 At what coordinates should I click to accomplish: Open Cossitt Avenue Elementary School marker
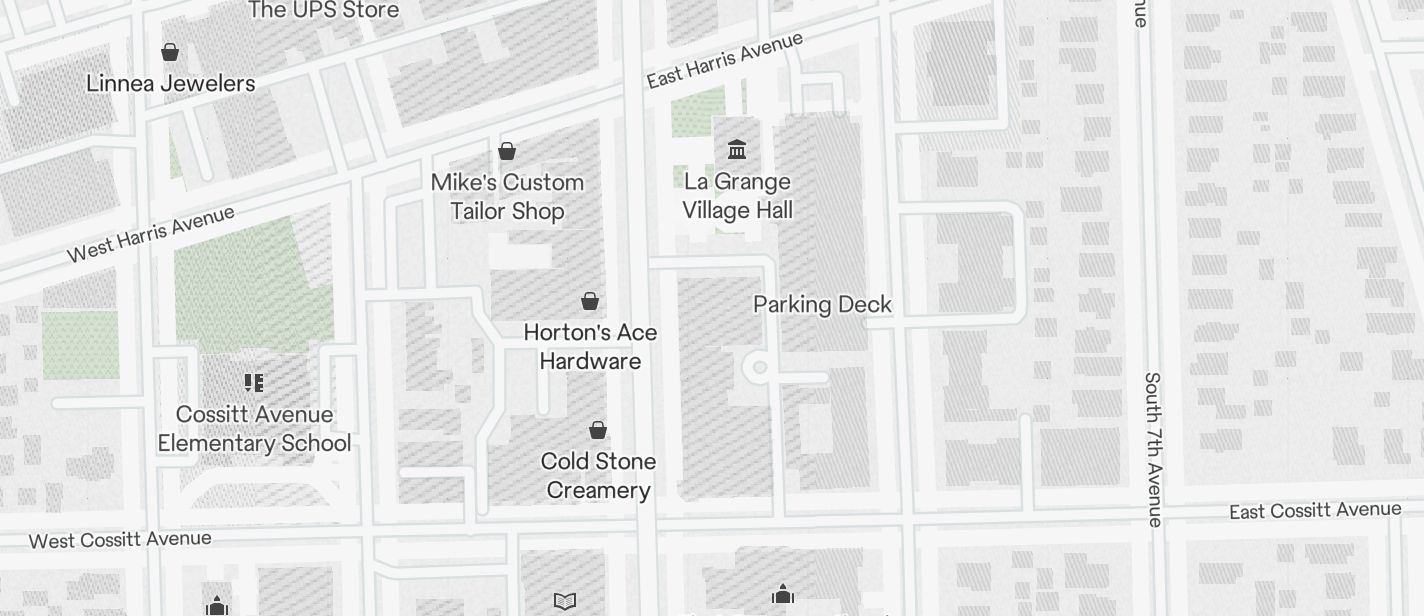pos(254,383)
